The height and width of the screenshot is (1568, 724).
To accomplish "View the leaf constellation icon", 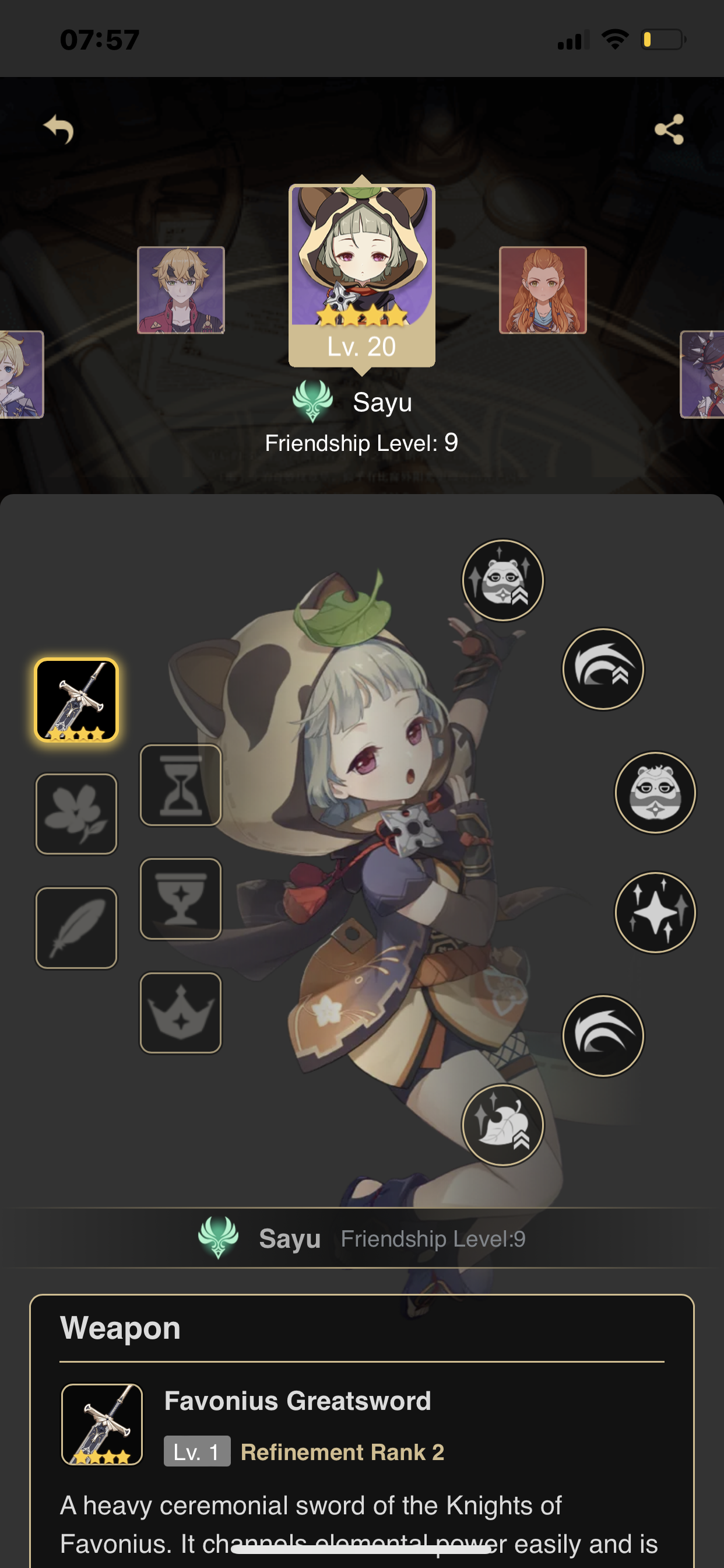I will (502, 1125).
